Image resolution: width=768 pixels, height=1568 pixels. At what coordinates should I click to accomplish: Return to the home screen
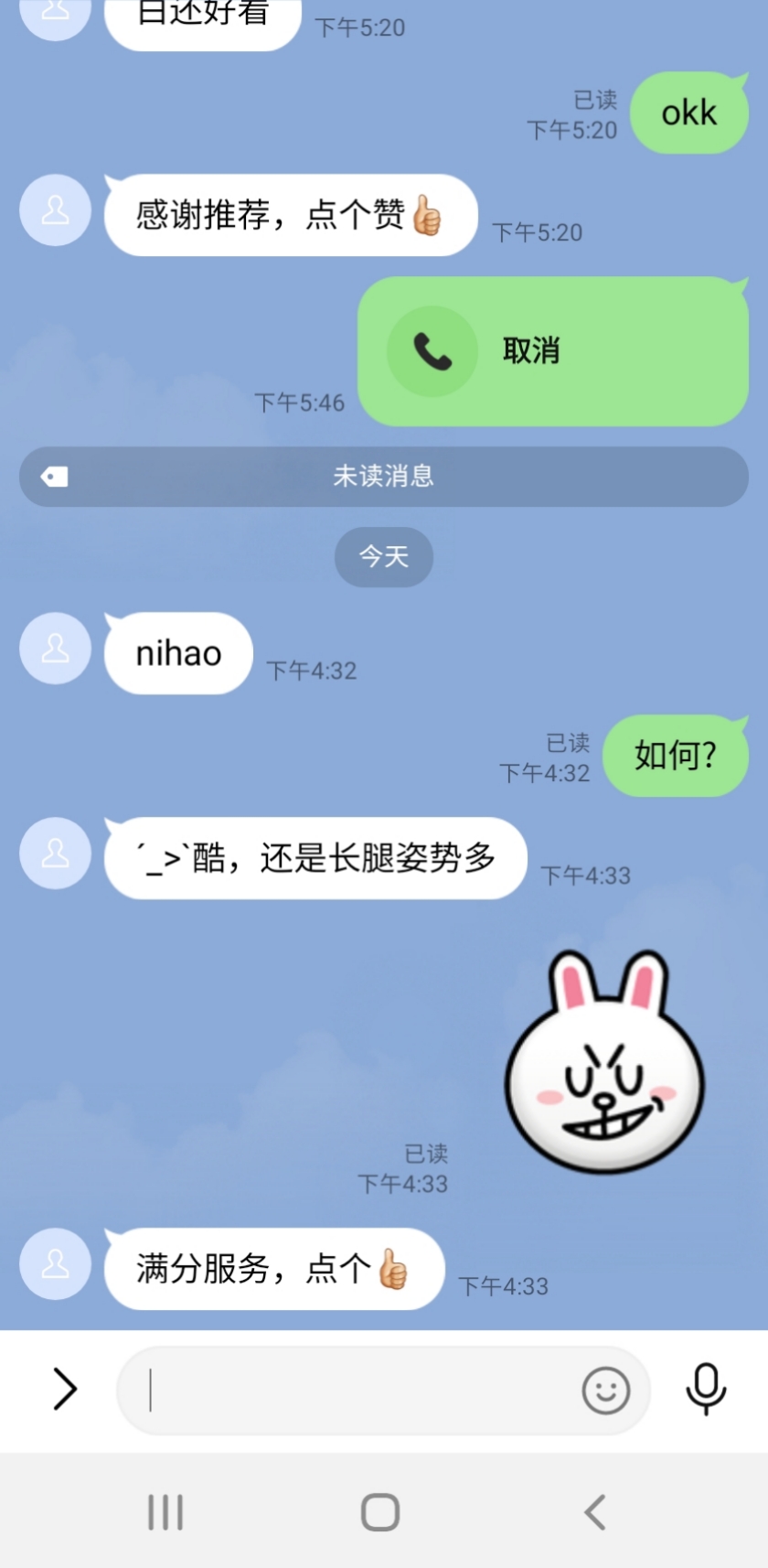click(380, 1512)
